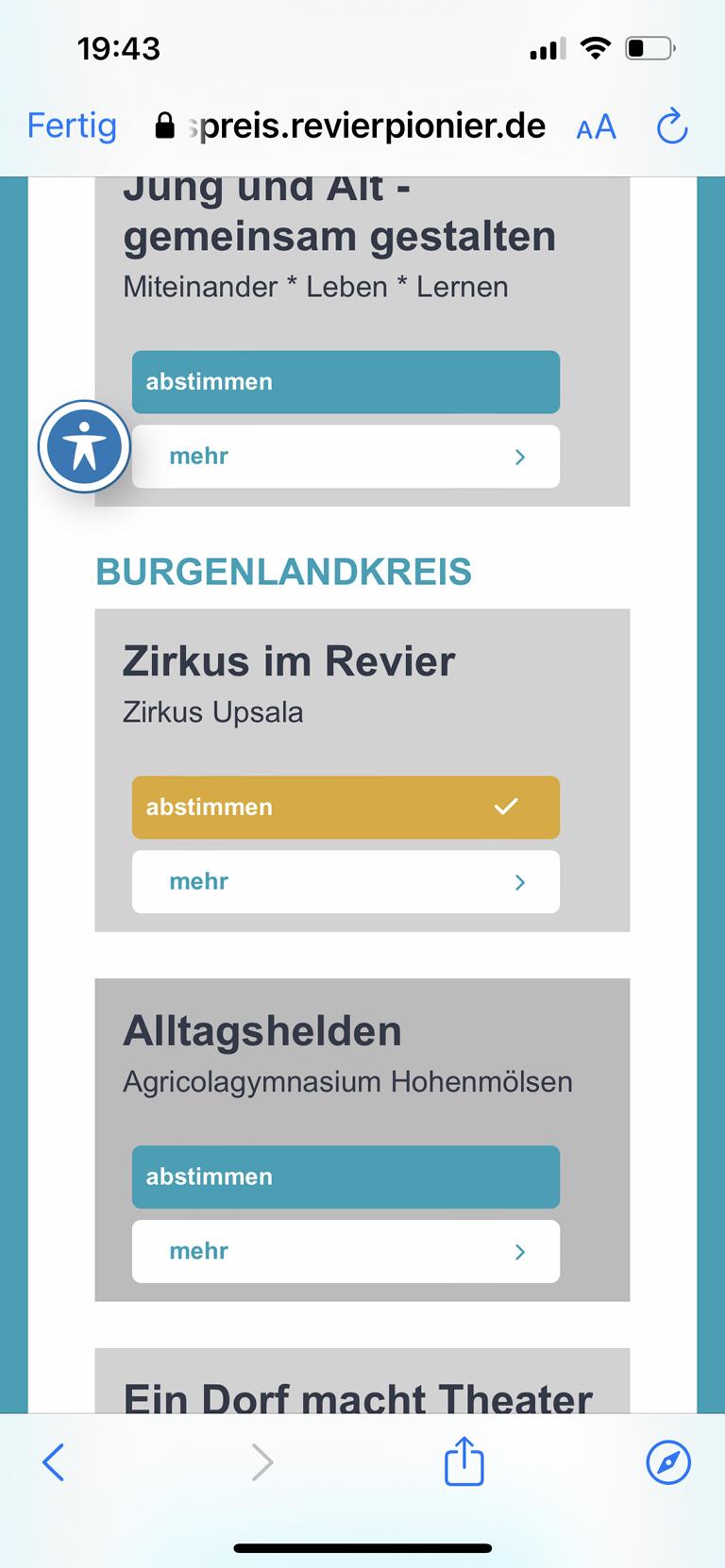Vote for Jung und Alt - gemeinsam gestalten
The width and height of the screenshot is (725, 1568).
coord(346,382)
